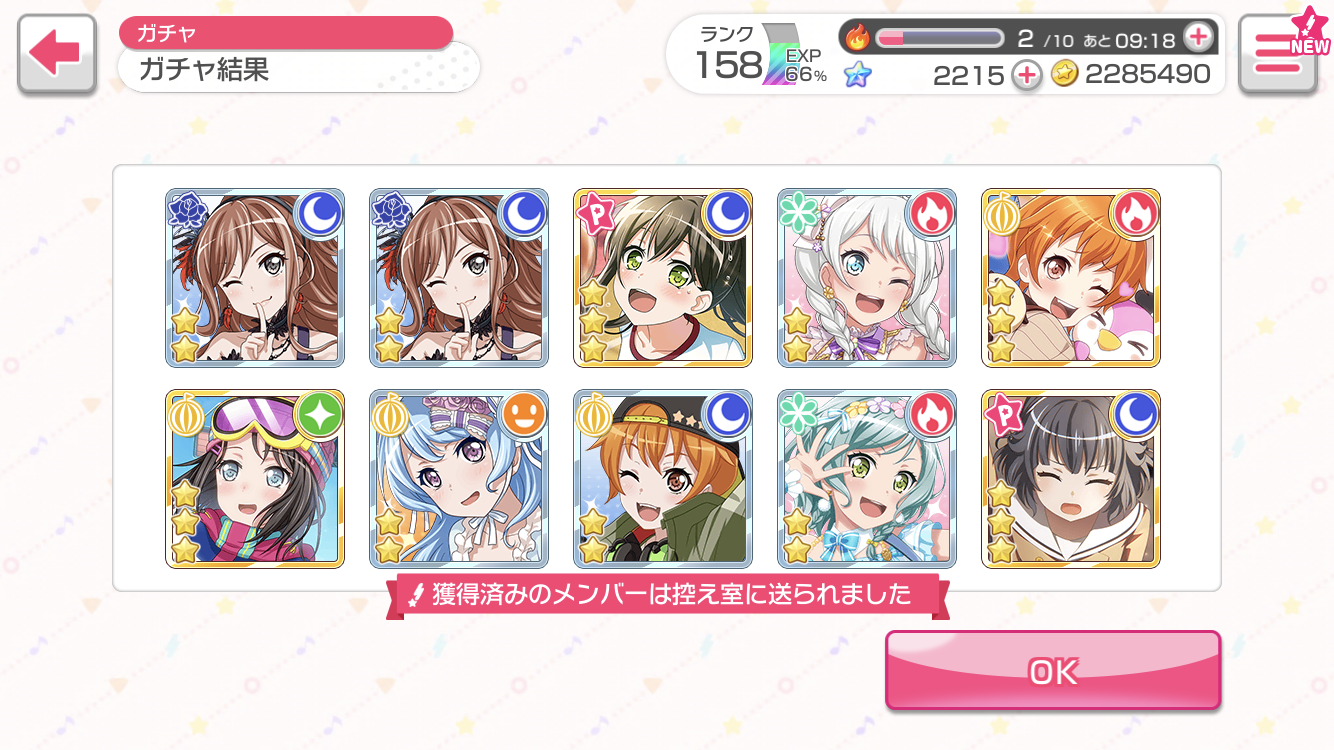Screen dimensions: 1334x750
Task: Open the hamburger menu marked NEW
Action: (x=1277, y=54)
